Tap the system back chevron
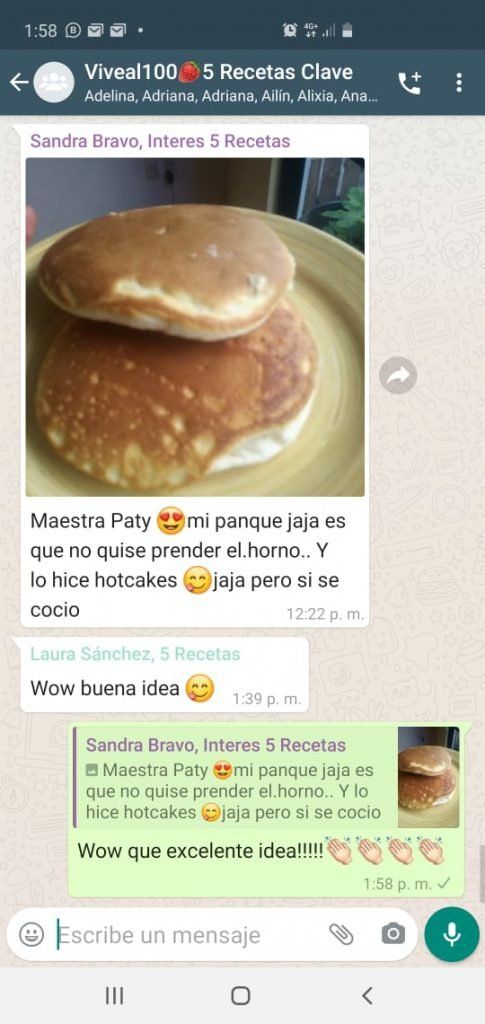This screenshot has width=485, height=1024. click(x=368, y=996)
